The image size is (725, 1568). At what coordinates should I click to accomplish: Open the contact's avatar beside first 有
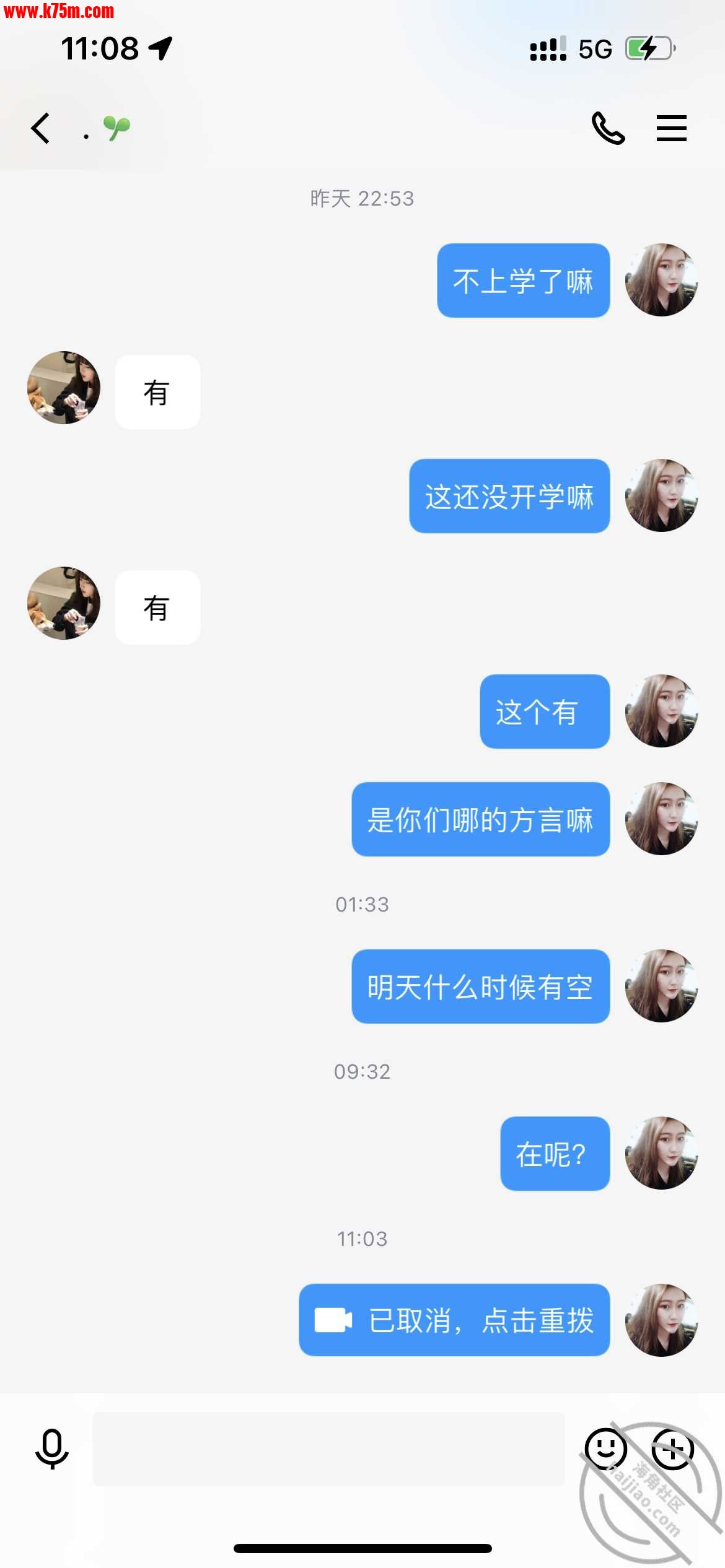[64, 388]
